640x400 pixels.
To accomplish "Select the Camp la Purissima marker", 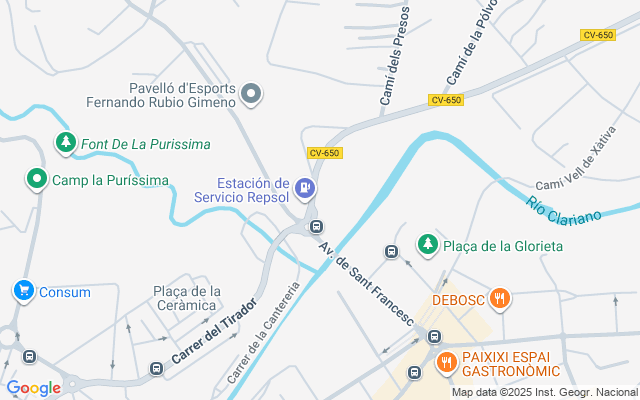I will point(37,180).
